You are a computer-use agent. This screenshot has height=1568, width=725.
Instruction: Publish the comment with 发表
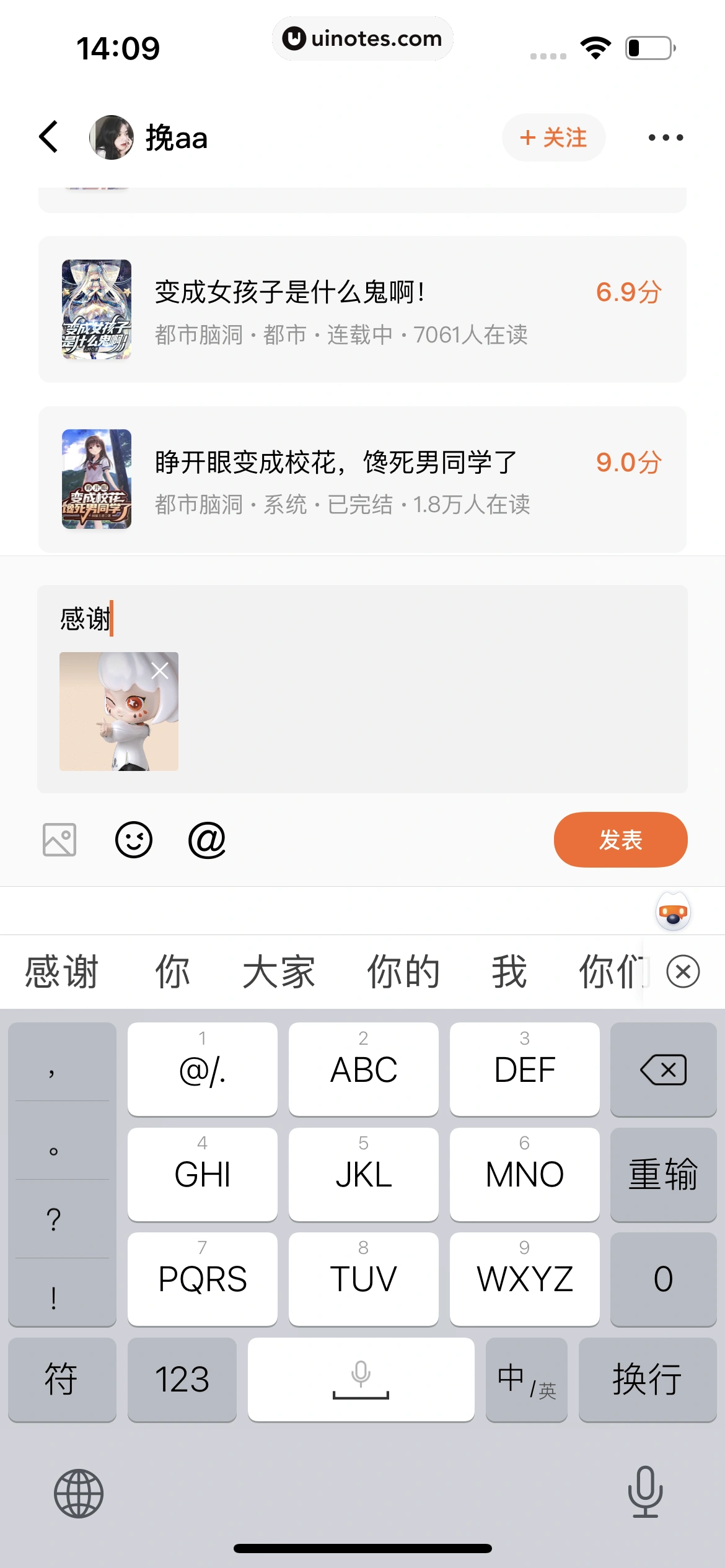coord(620,840)
